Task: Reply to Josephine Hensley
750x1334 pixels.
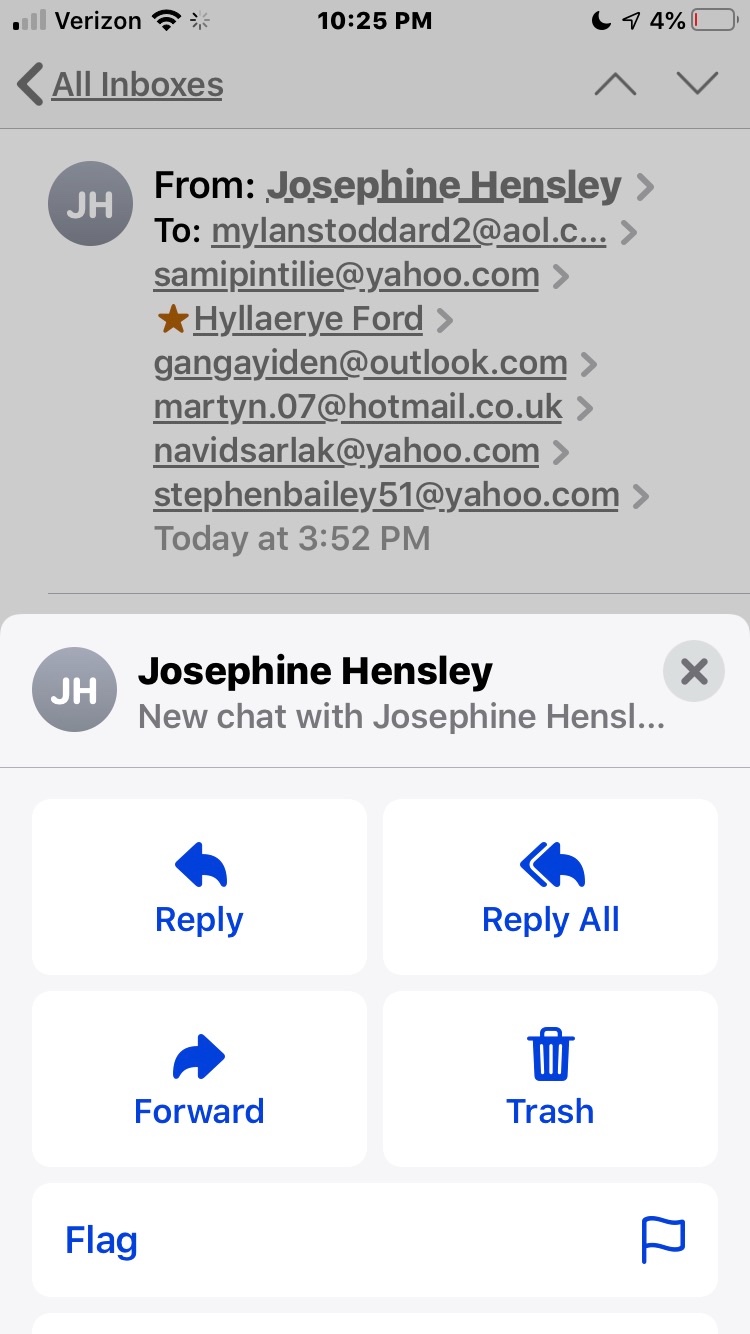Action: point(199,887)
